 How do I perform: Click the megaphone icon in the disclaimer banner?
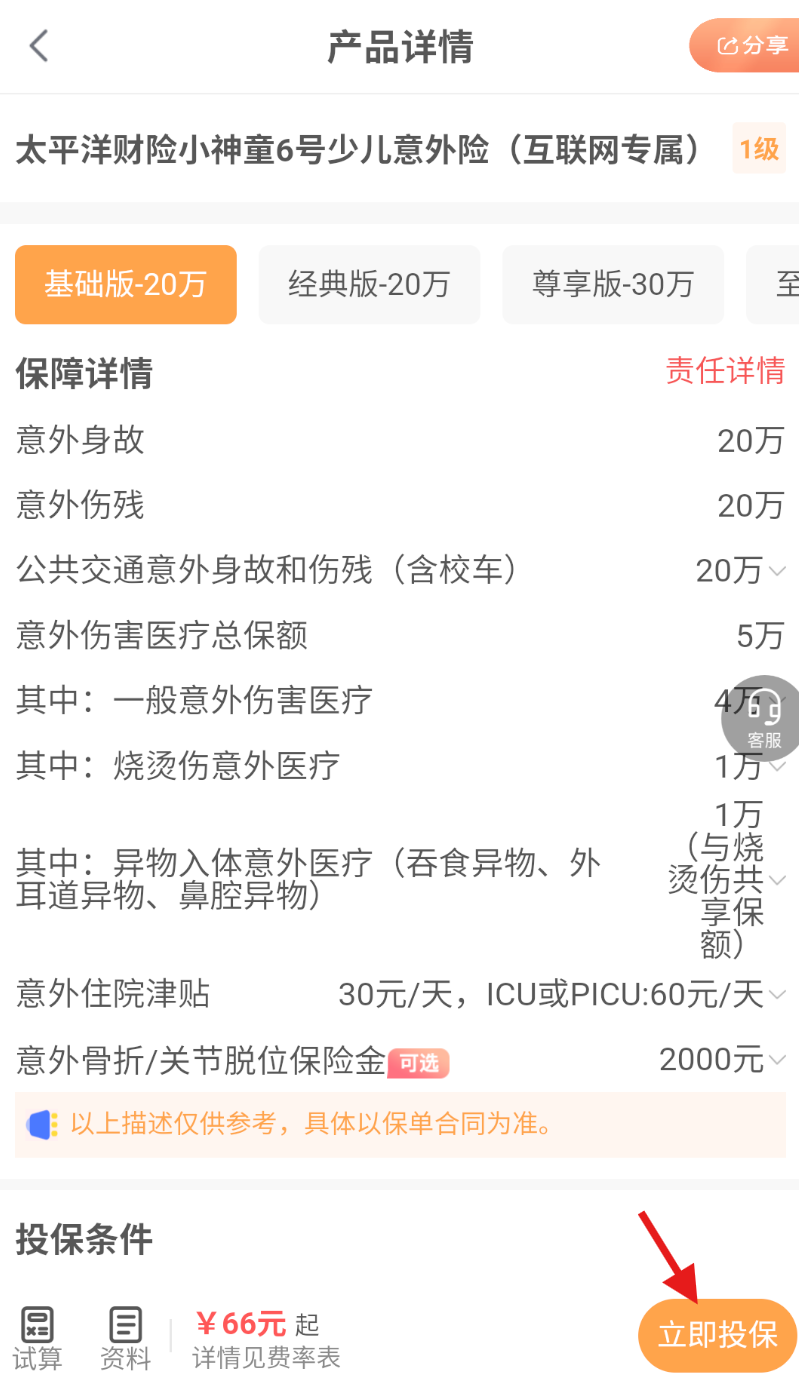pos(40,1124)
